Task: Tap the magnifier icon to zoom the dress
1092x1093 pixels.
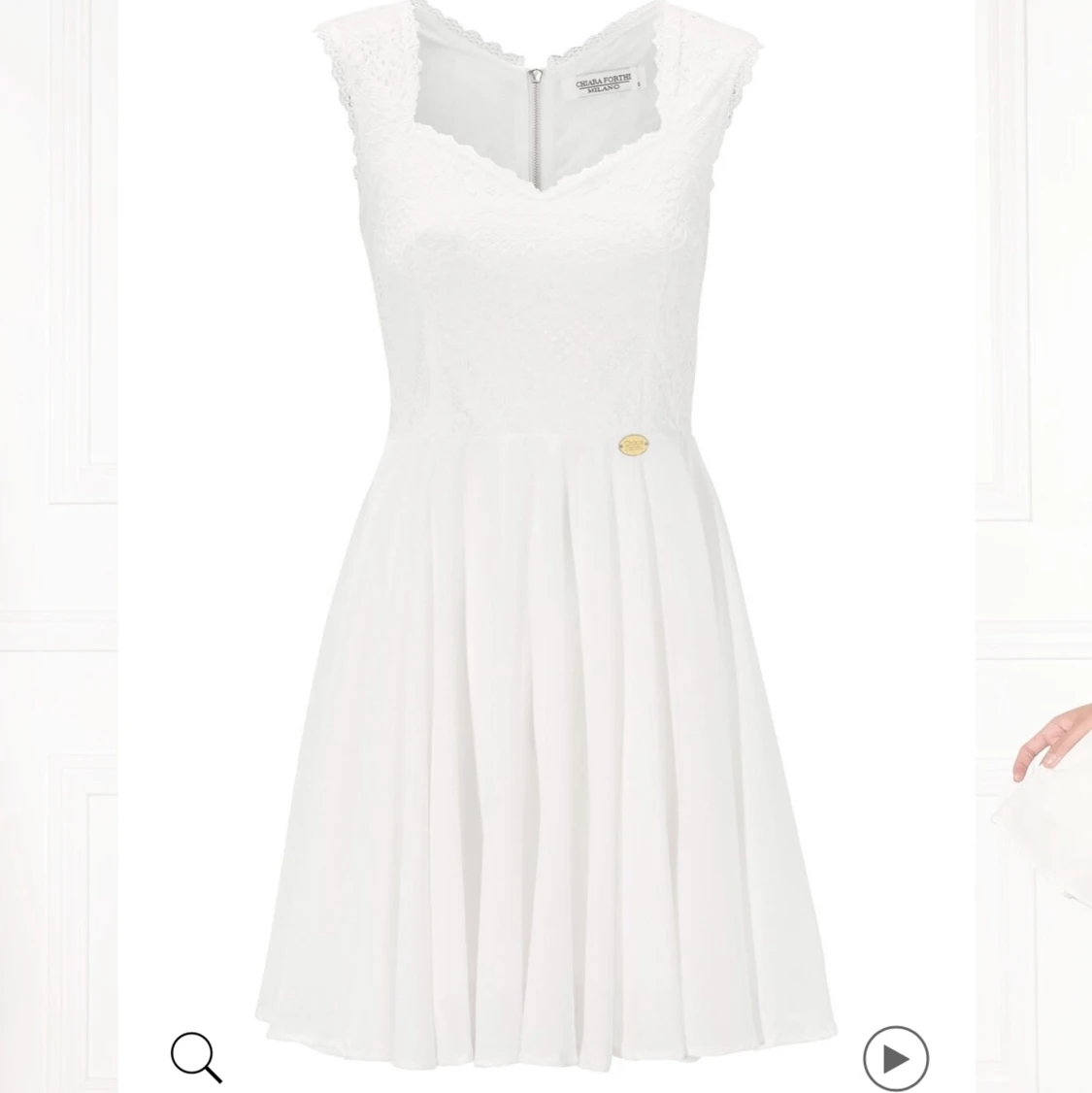Action: [195, 1056]
